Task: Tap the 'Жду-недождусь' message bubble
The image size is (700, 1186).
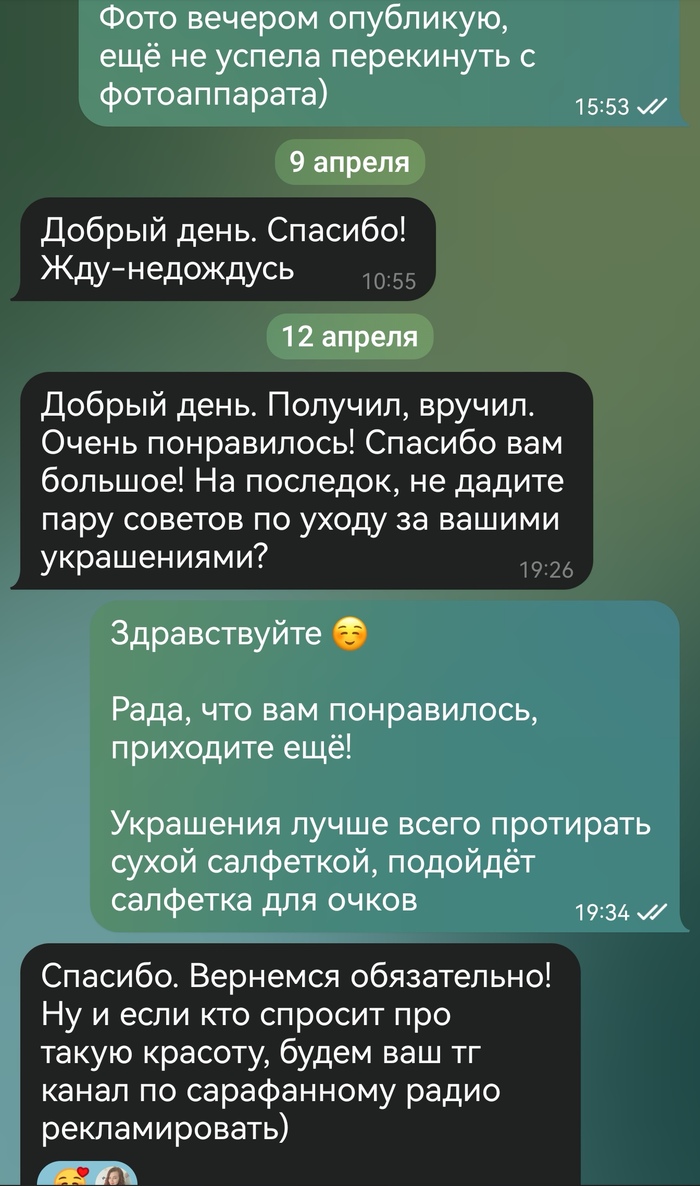Action: (223, 248)
